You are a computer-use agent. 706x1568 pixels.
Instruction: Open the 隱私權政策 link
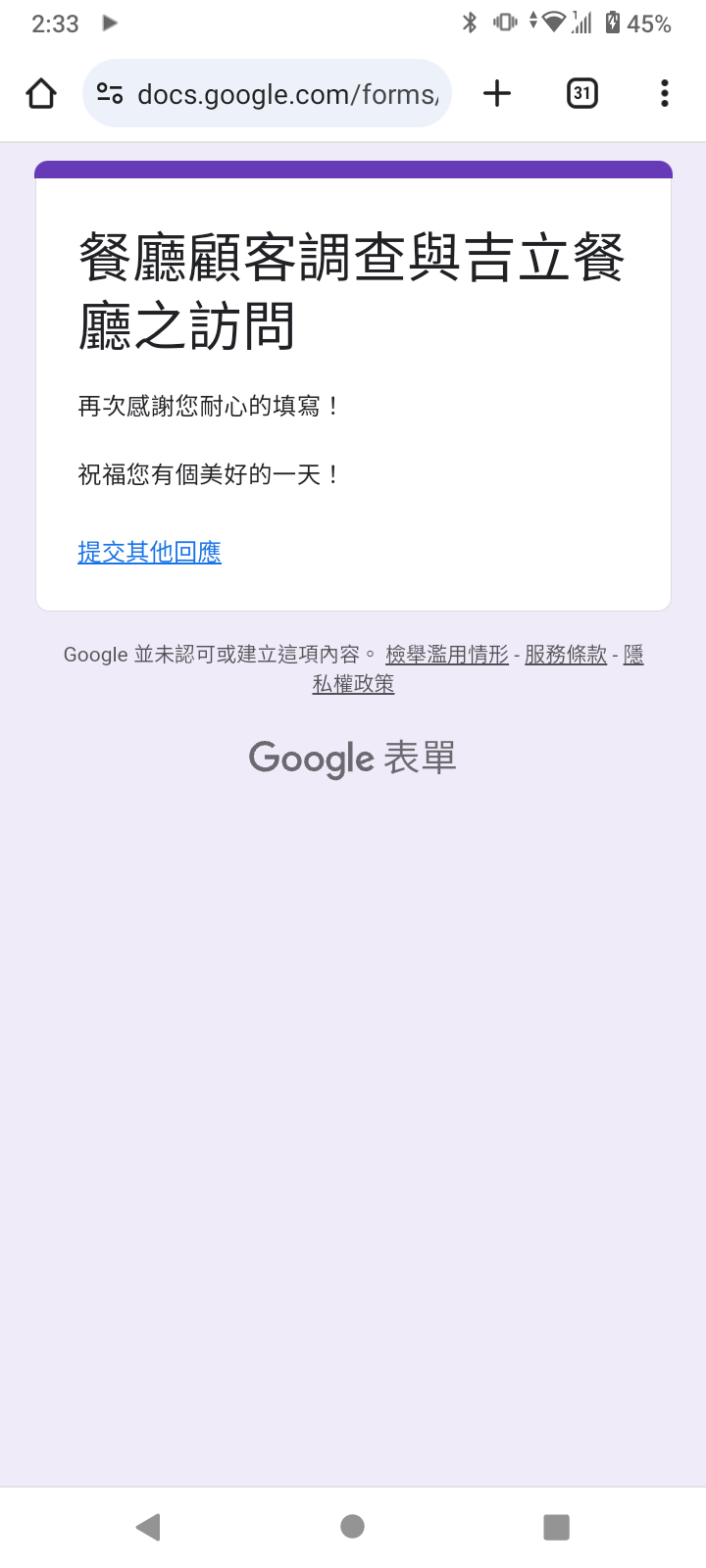pos(353,684)
